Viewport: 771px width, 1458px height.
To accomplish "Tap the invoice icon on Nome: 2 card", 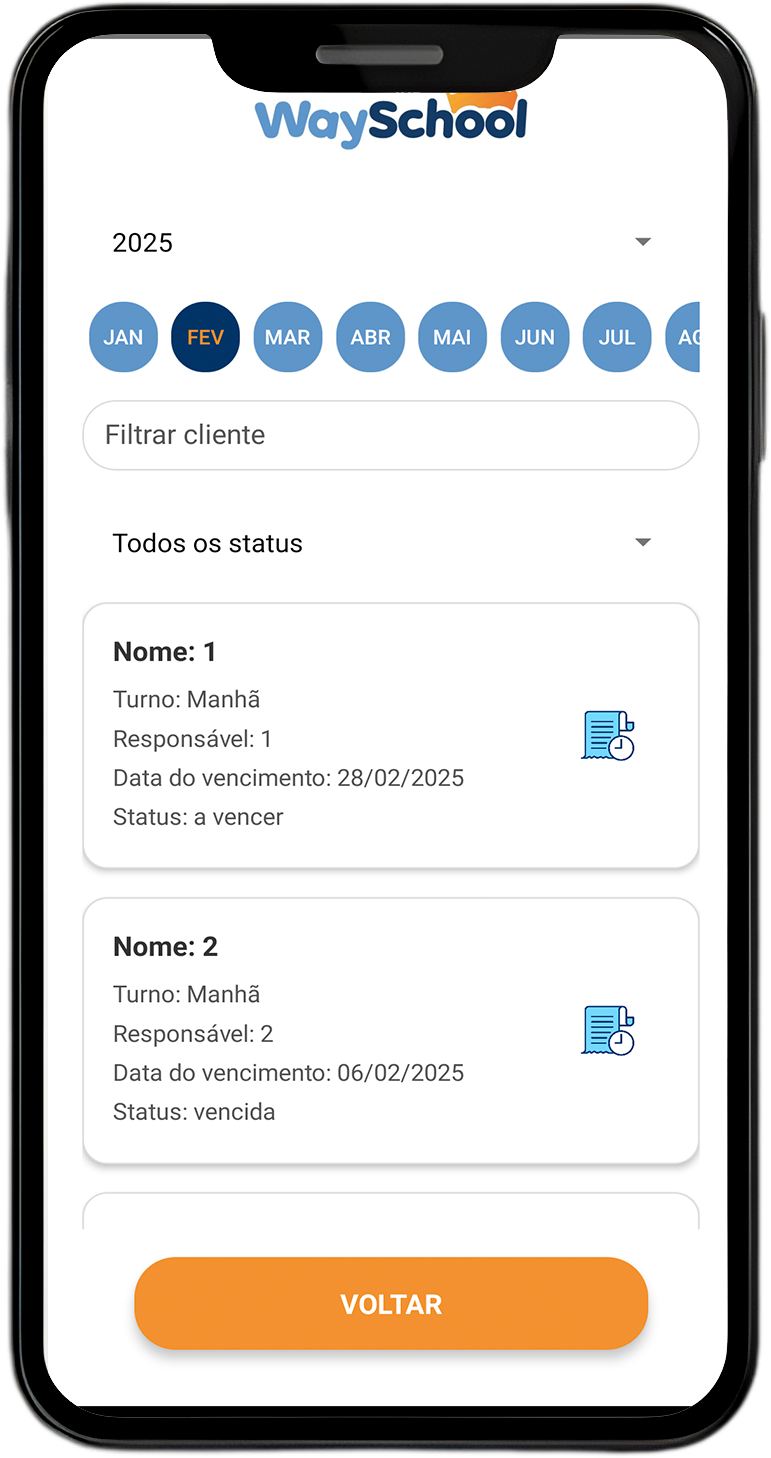I will (608, 1031).
